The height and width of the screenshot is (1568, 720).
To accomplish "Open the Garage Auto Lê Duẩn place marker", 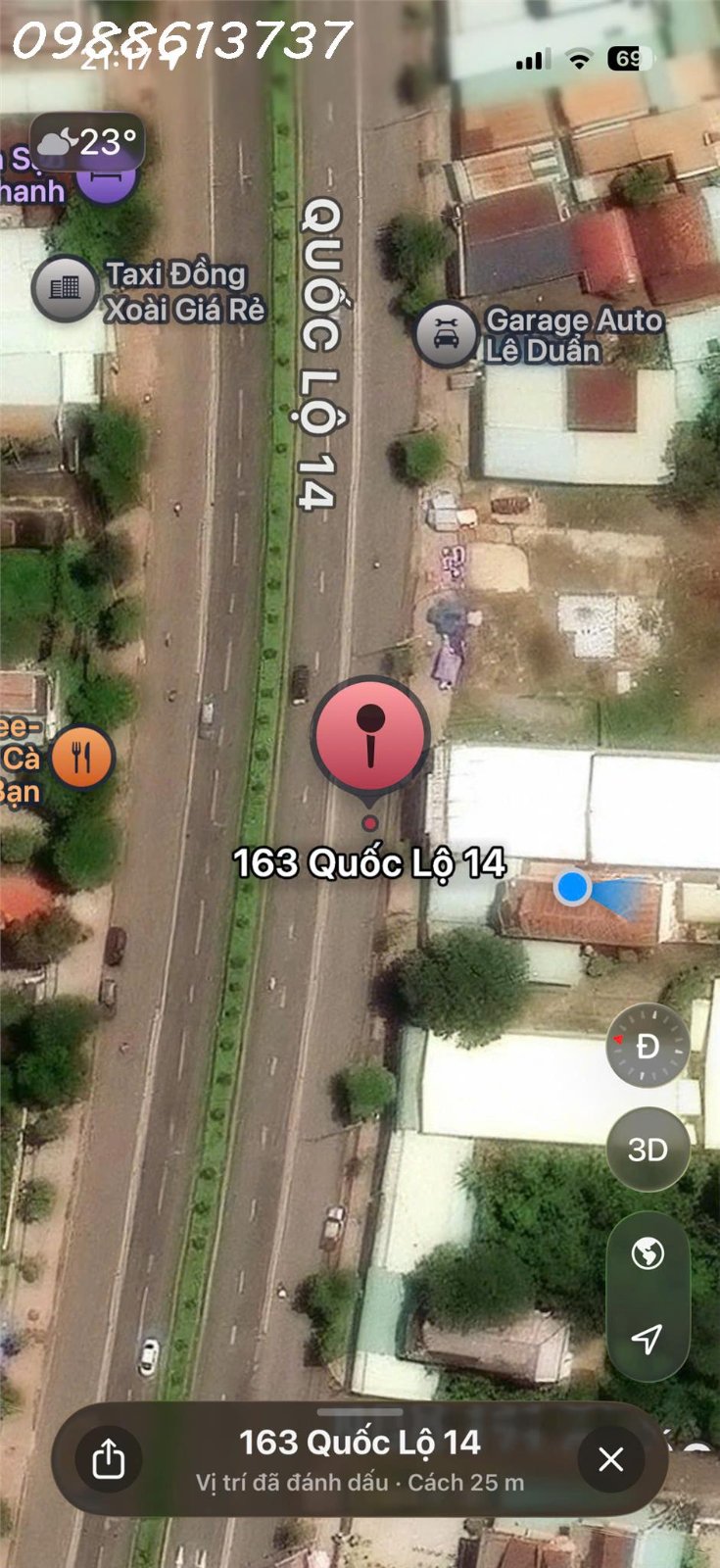I will click(x=447, y=335).
